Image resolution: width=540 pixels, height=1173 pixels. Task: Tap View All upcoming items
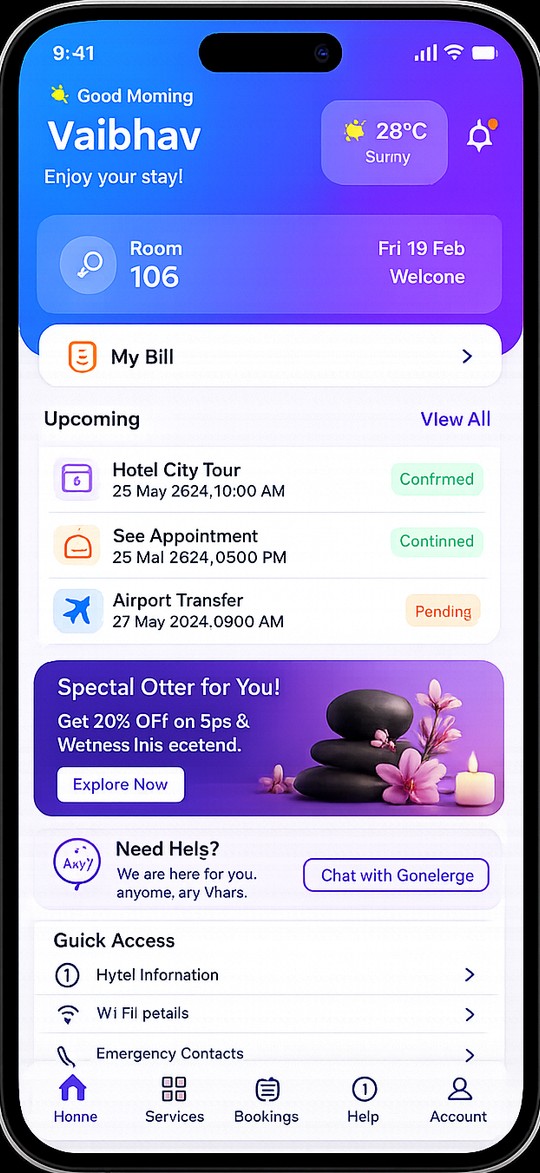[x=455, y=419]
